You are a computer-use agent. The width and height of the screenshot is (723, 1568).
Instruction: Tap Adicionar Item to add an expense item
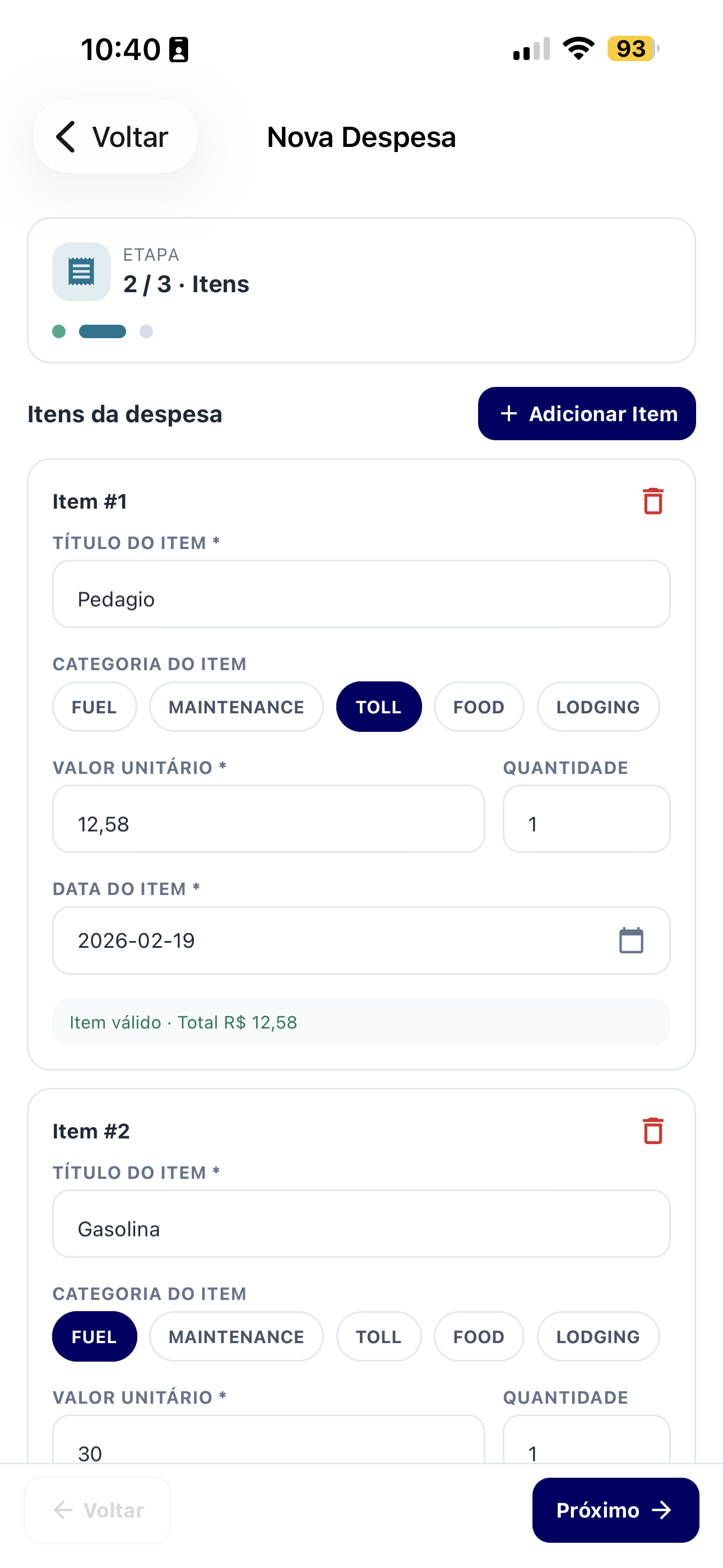[x=587, y=414]
